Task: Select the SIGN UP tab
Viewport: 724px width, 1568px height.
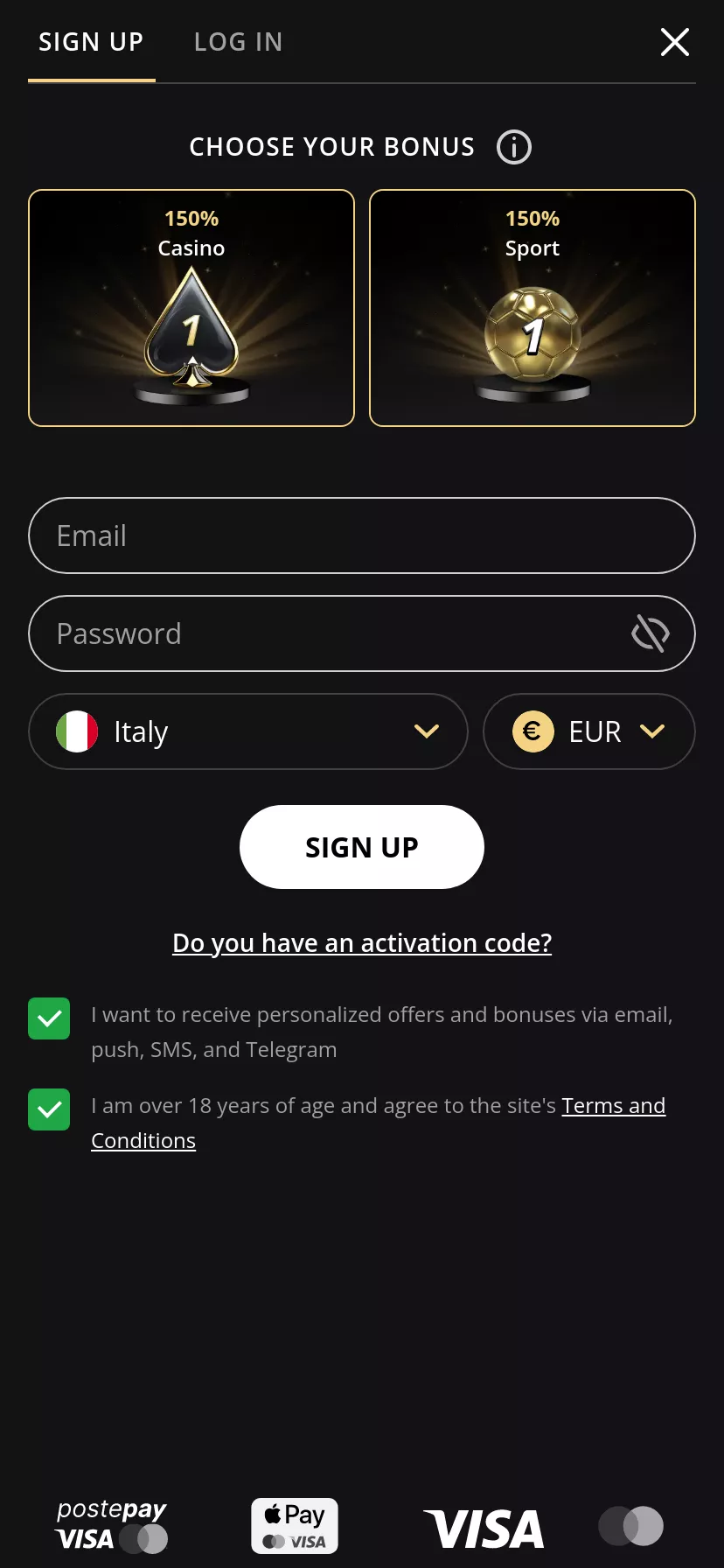Action: tap(90, 41)
